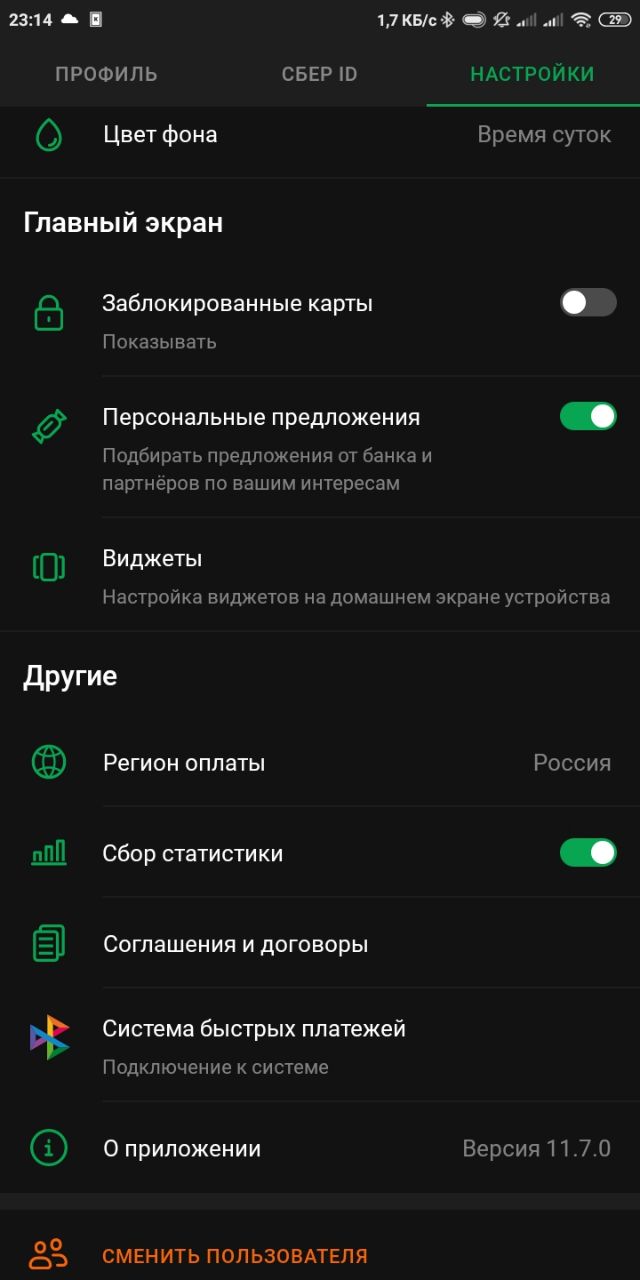This screenshot has width=640, height=1280.
Task: Switch to the Профиль tab
Action: (x=106, y=74)
